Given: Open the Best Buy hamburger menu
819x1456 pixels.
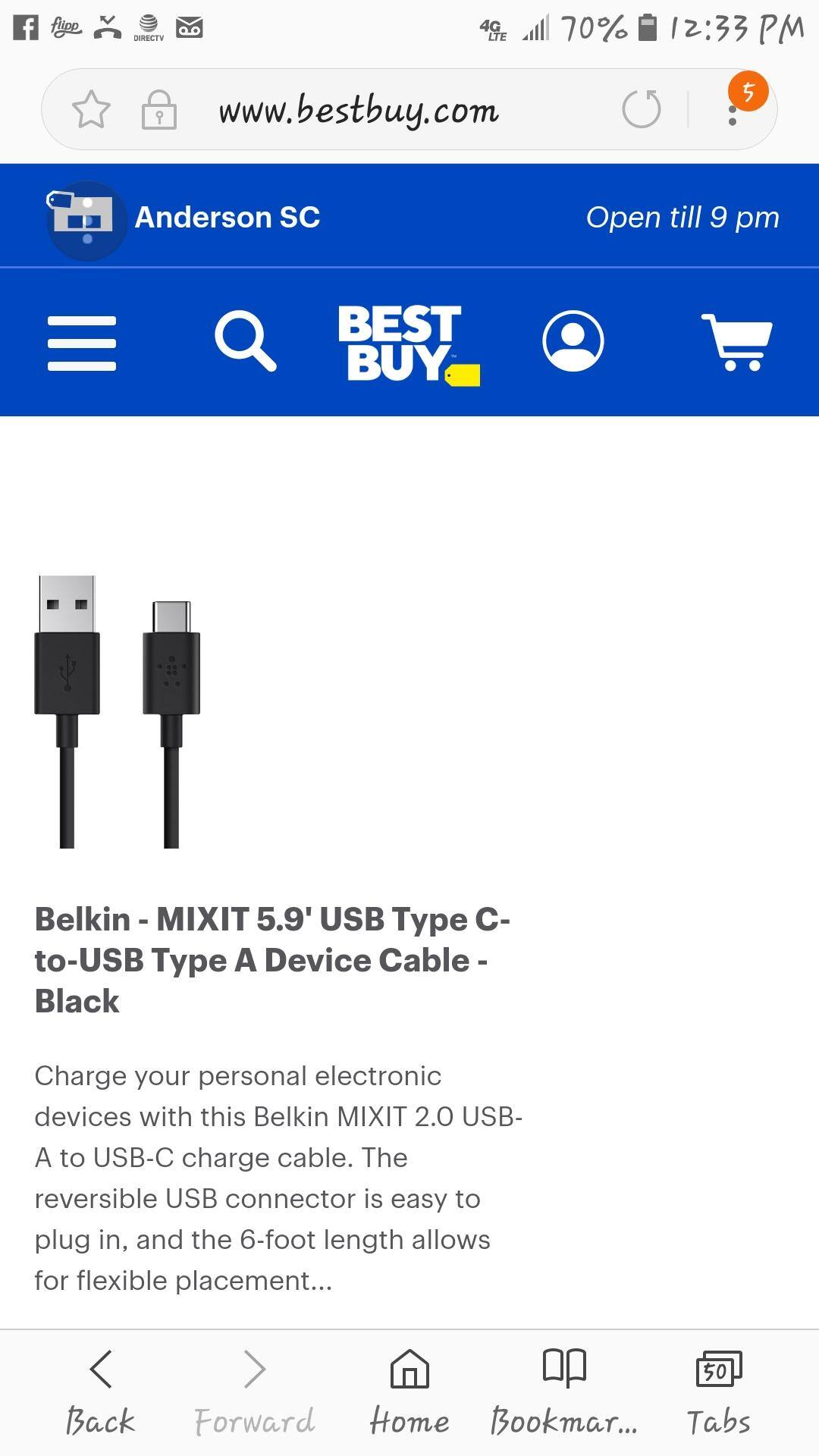Looking at the screenshot, I should [80, 341].
